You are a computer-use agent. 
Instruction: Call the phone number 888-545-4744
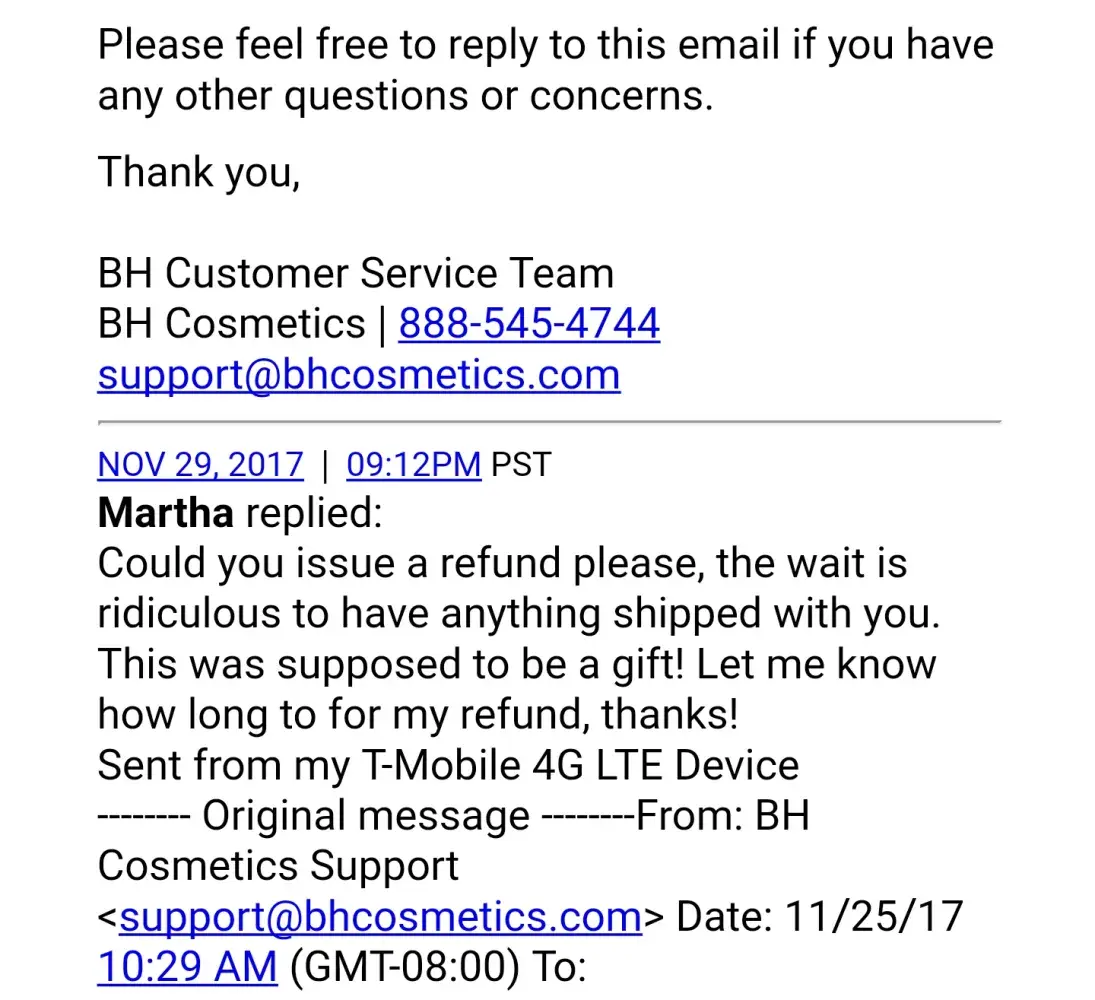pos(529,324)
